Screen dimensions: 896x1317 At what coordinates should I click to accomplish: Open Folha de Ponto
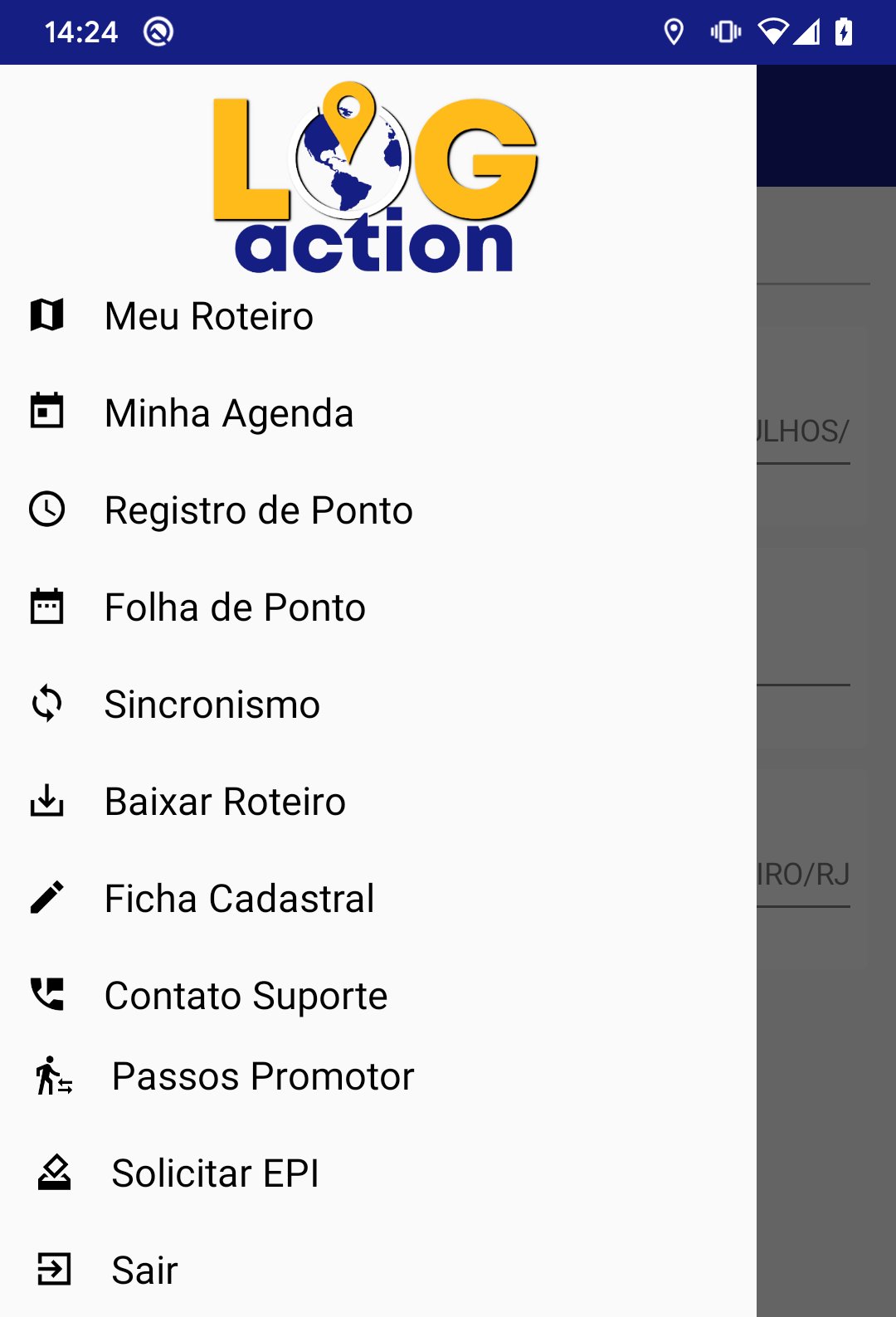235,607
